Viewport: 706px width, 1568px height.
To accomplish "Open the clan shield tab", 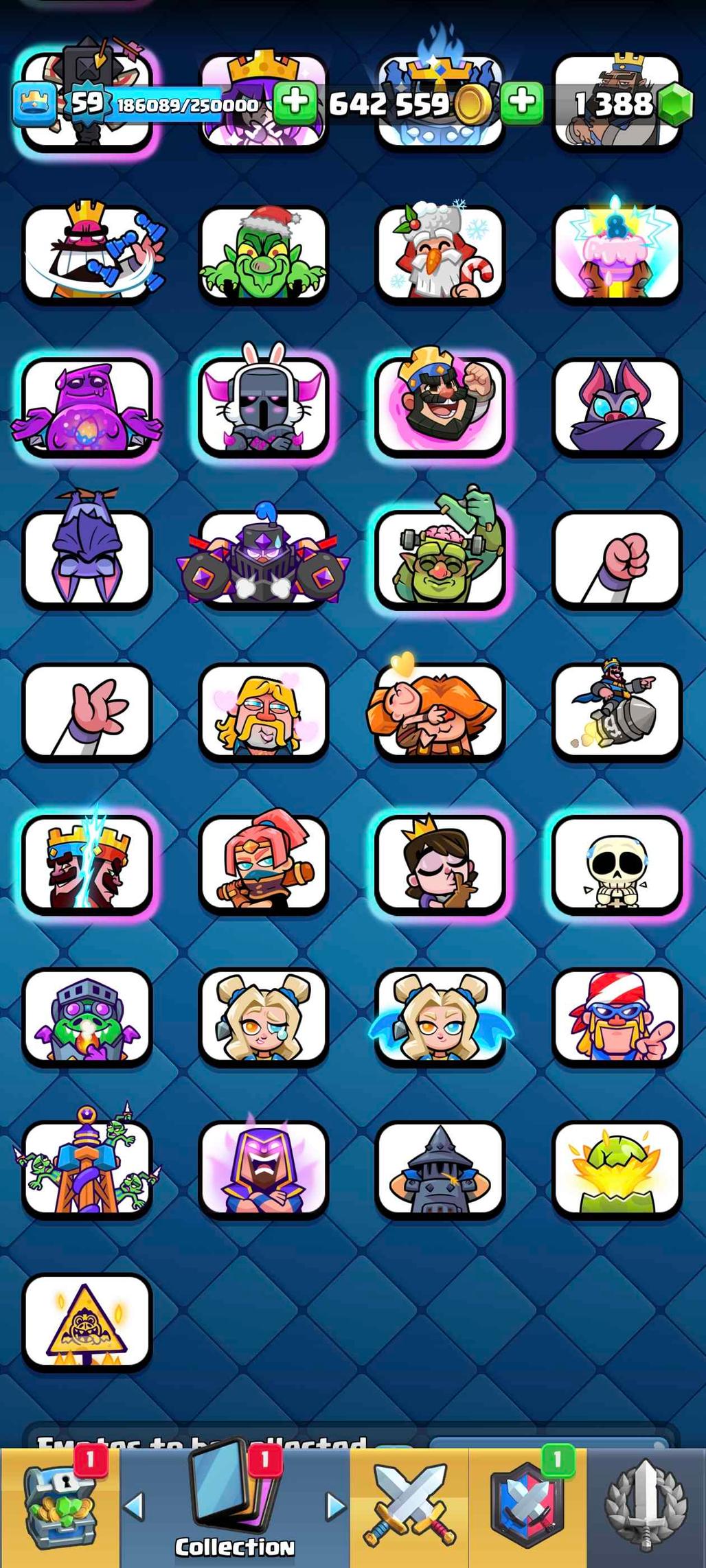I will tap(527, 1507).
